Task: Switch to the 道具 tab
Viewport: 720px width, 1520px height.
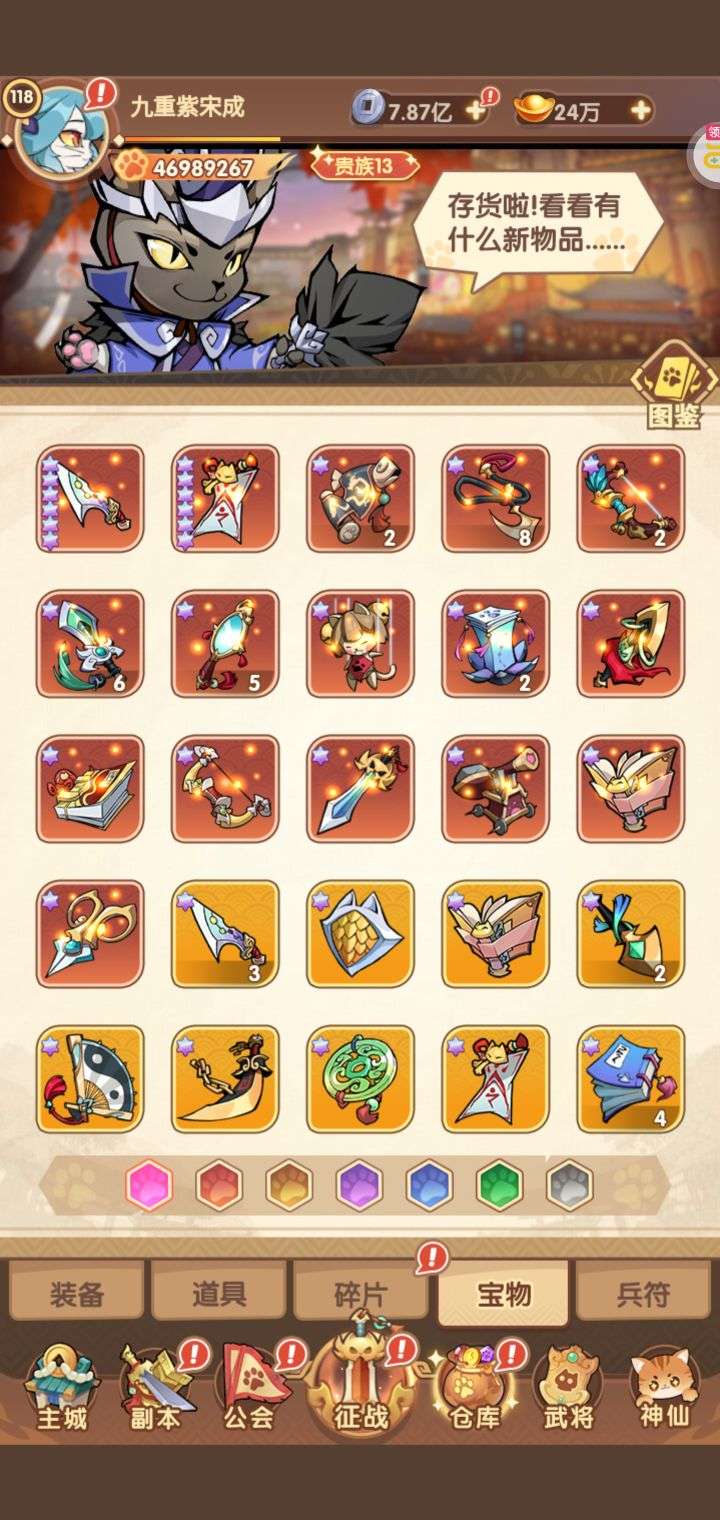Action: click(x=219, y=1293)
